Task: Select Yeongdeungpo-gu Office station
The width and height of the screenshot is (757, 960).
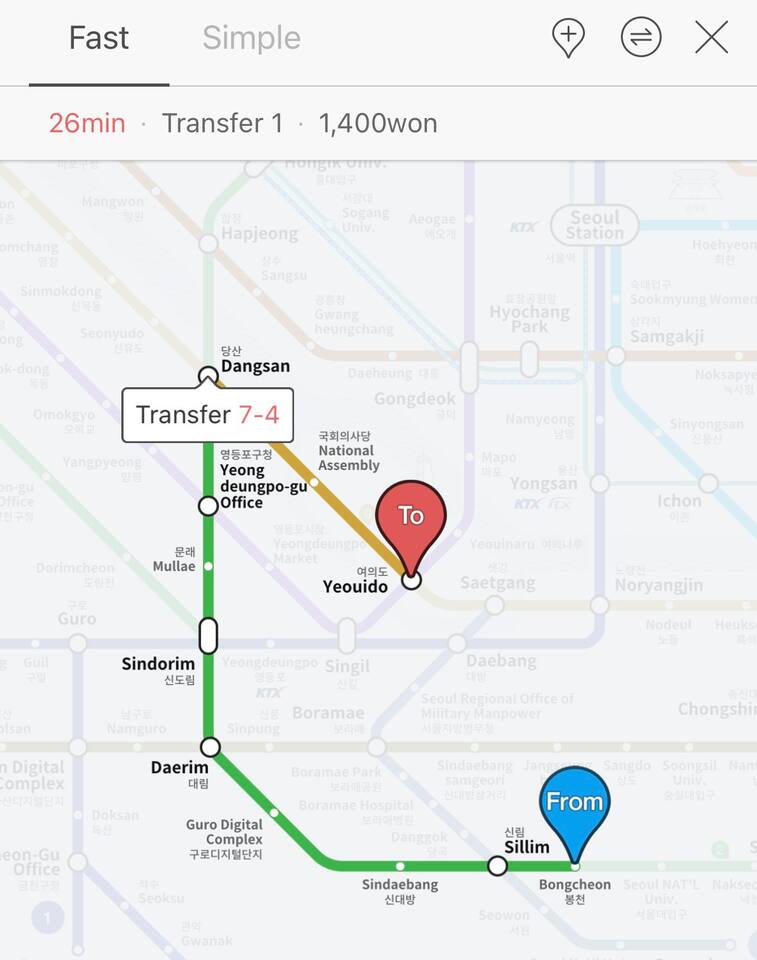Action: pyautogui.click(x=208, y=506)
